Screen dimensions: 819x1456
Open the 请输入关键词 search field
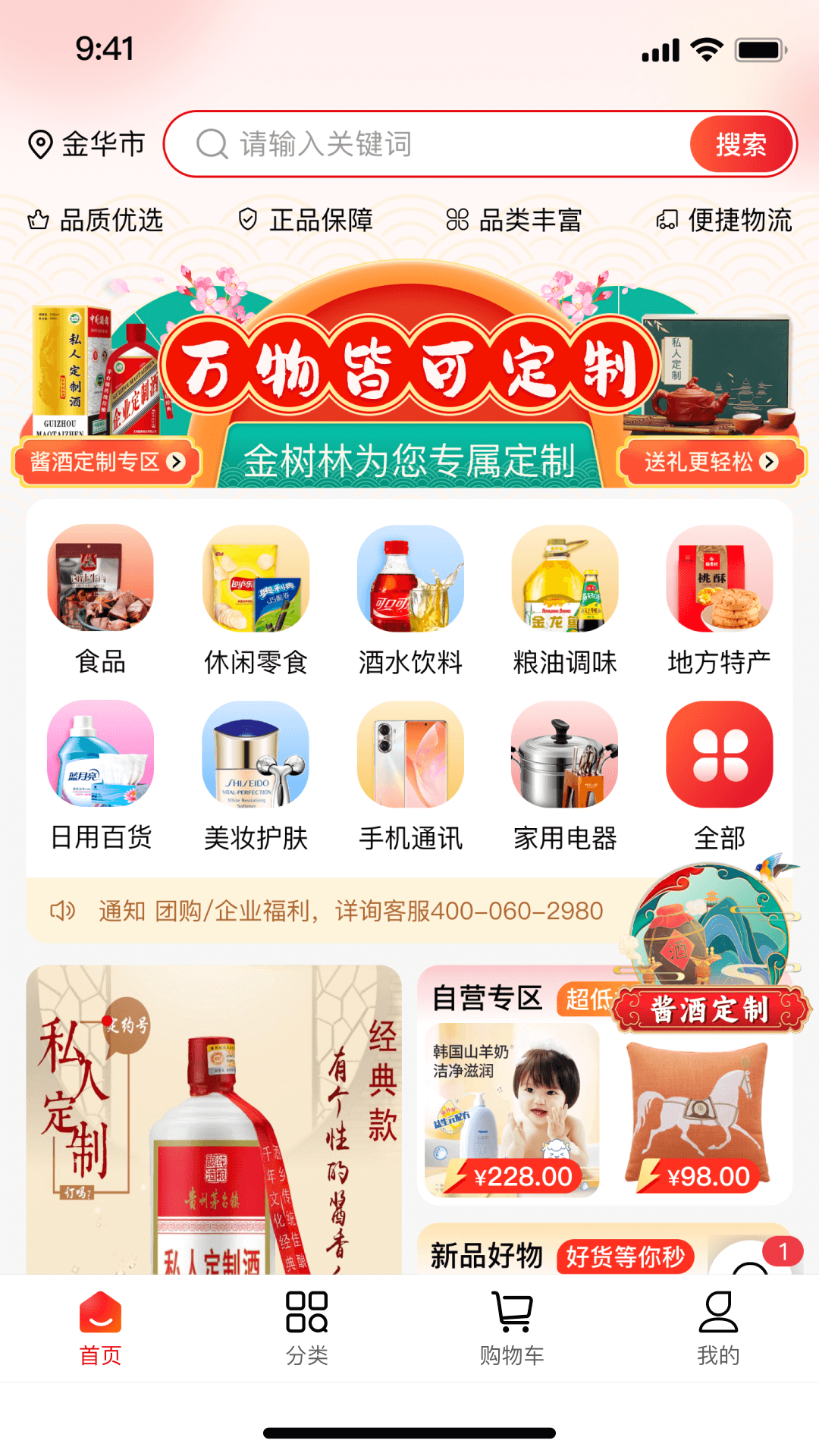tap(425, 144)
